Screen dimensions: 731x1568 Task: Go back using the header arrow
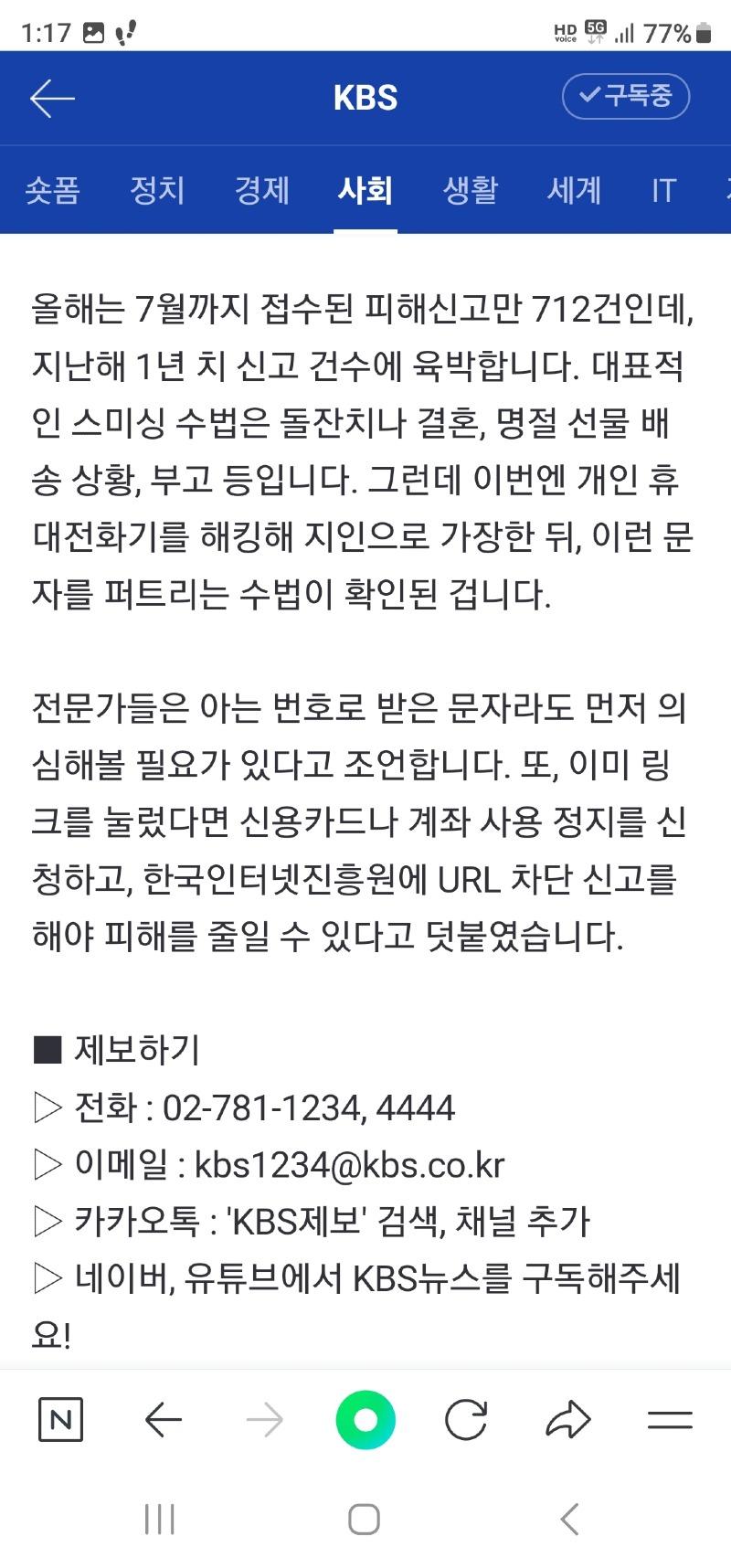52,98
